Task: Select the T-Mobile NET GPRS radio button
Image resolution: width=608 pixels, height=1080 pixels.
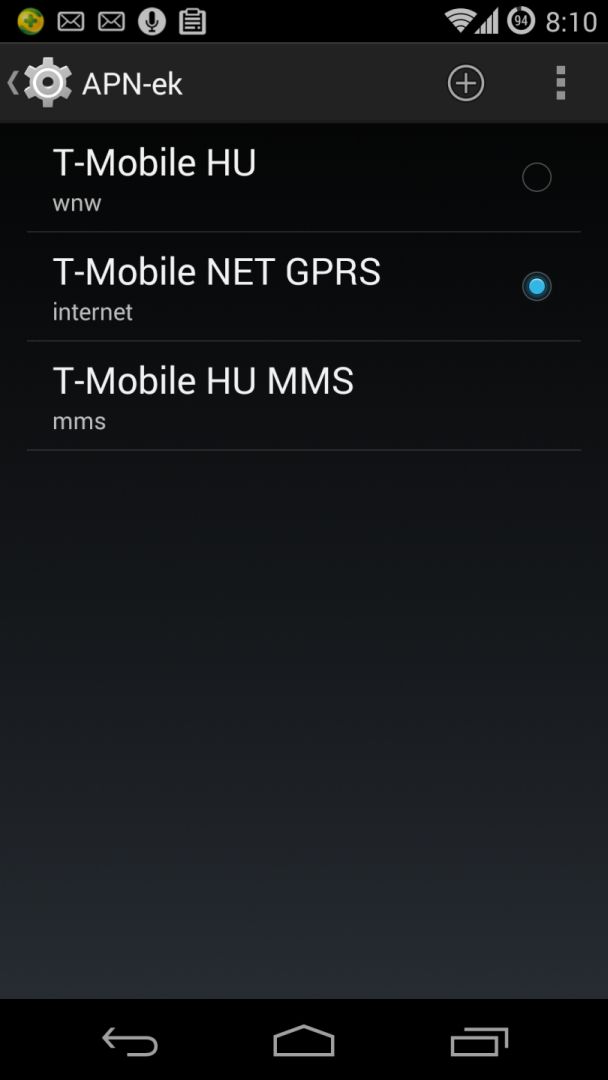Action: (536, 287)
